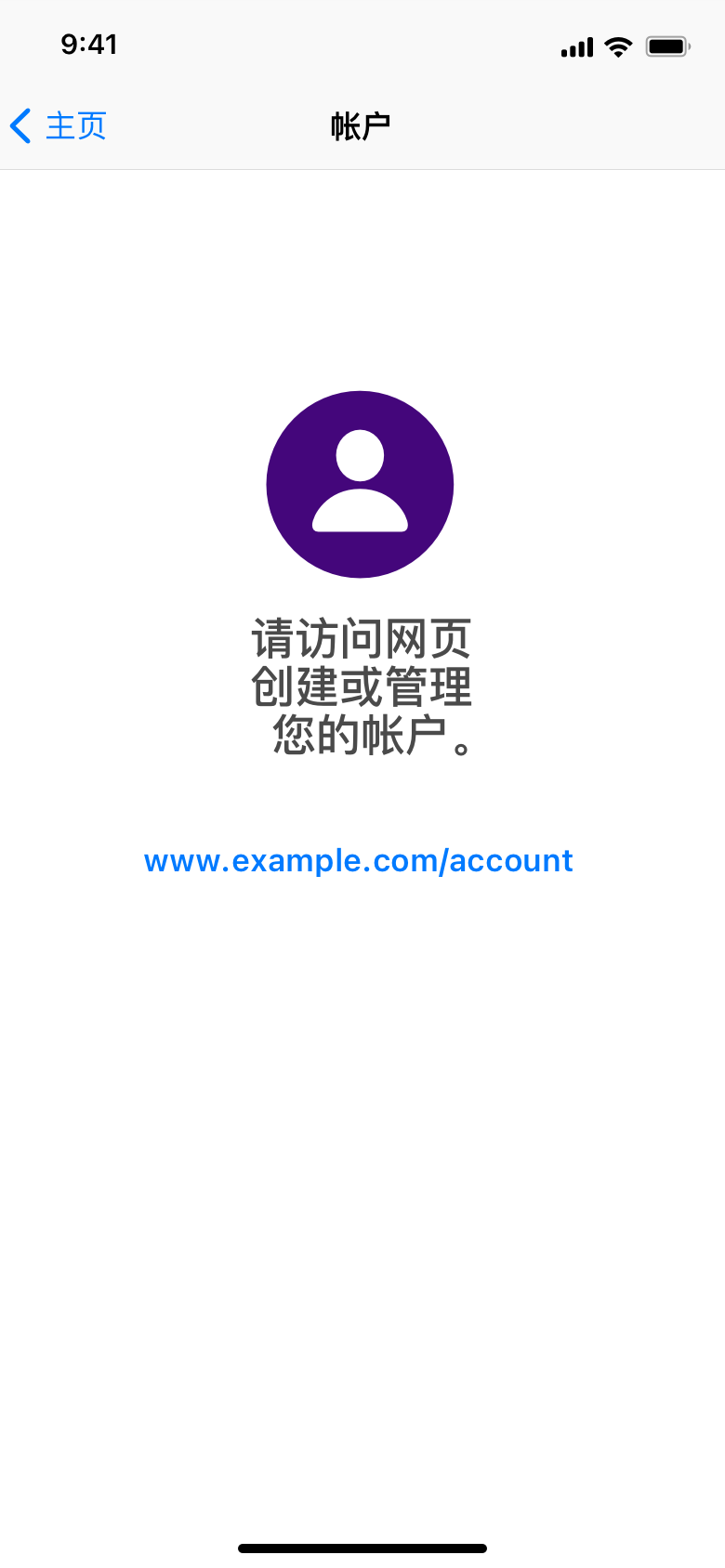Screen dimensions: 725x1568
Task: Open the www.example.com/account link
Action: tap(359, 861)
